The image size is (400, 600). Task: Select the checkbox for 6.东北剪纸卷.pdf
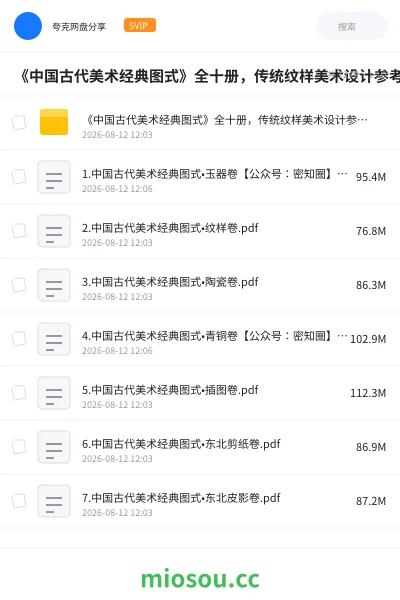pyautogui.click(x=19, y=447)
